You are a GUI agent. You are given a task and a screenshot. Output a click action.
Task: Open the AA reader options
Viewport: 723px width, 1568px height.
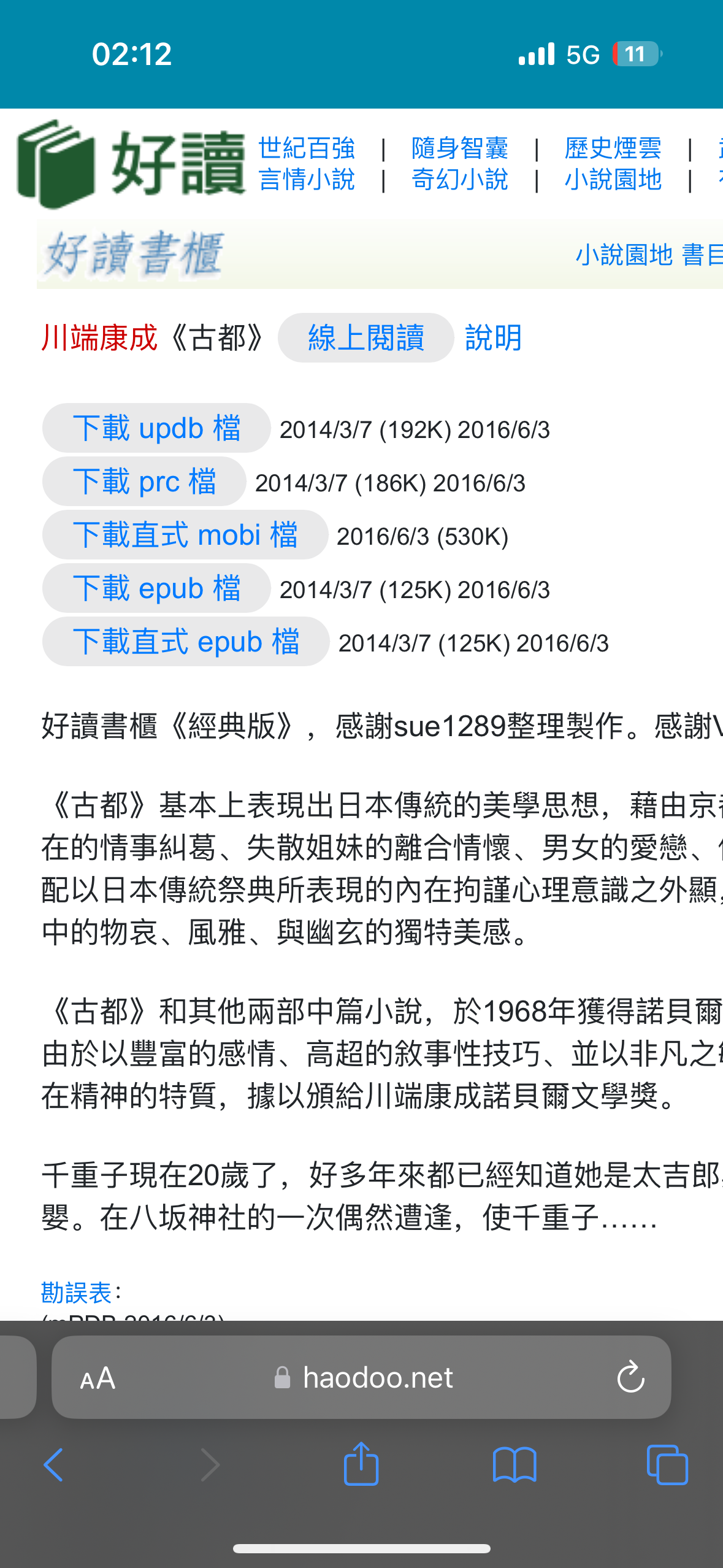(x=98, y=1378)
